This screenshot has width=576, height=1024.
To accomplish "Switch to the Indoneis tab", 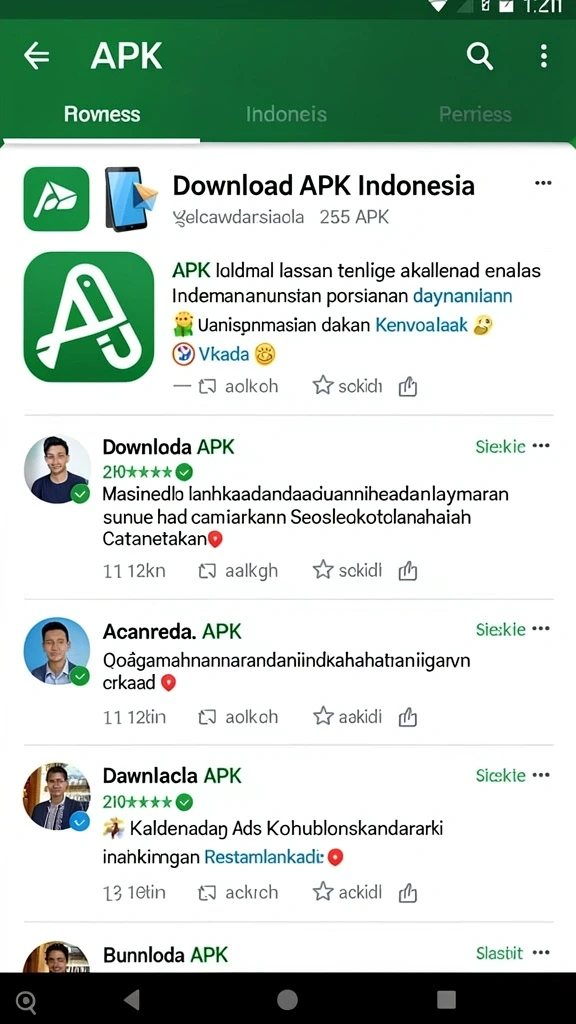I will [x=286, y=114].
